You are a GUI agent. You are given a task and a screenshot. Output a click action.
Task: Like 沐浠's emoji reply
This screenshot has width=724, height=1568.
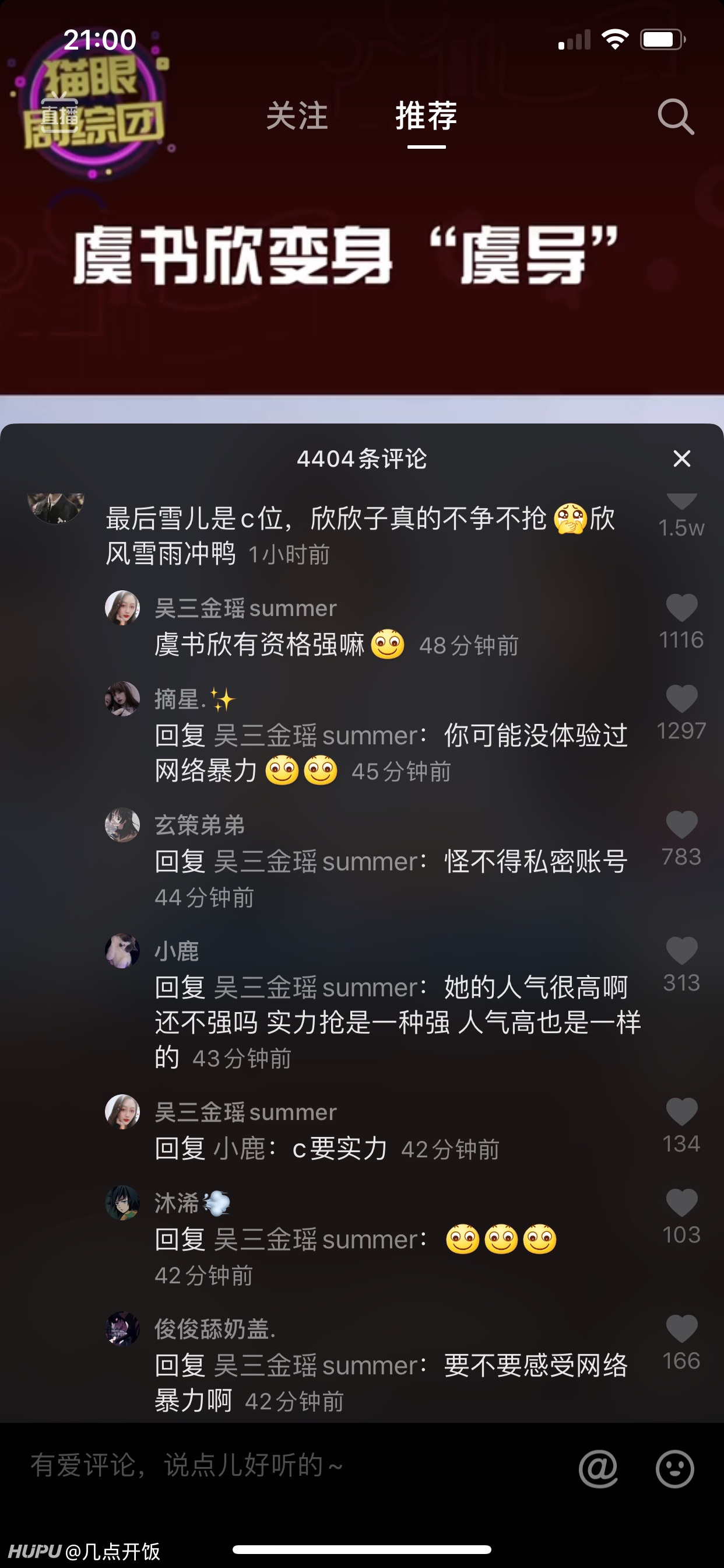click(681, 1202)
